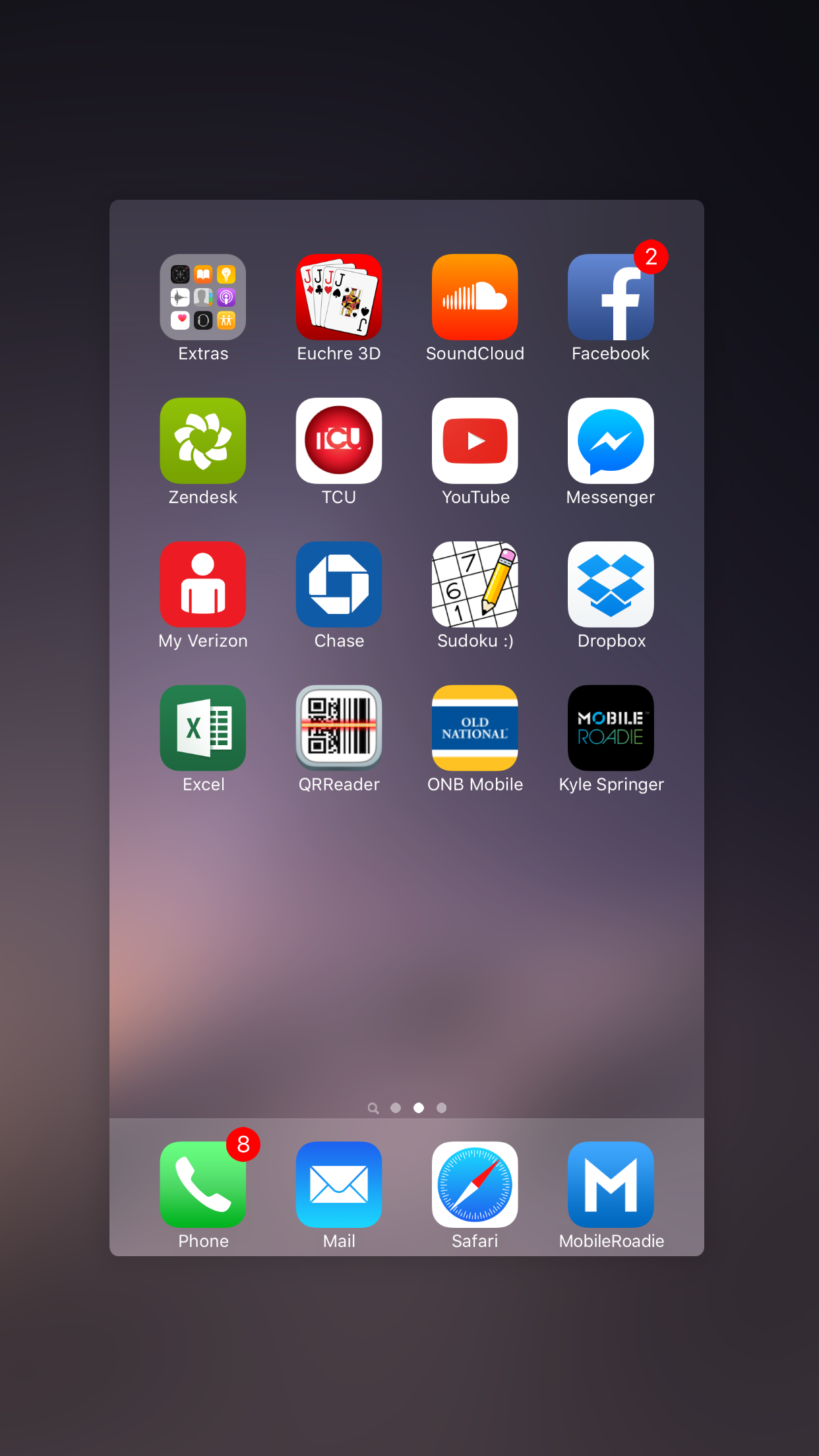Screen dimensions: 819x1456
Task: Launch Safari browser from the dock
Action: click(x=475, y=1184)
